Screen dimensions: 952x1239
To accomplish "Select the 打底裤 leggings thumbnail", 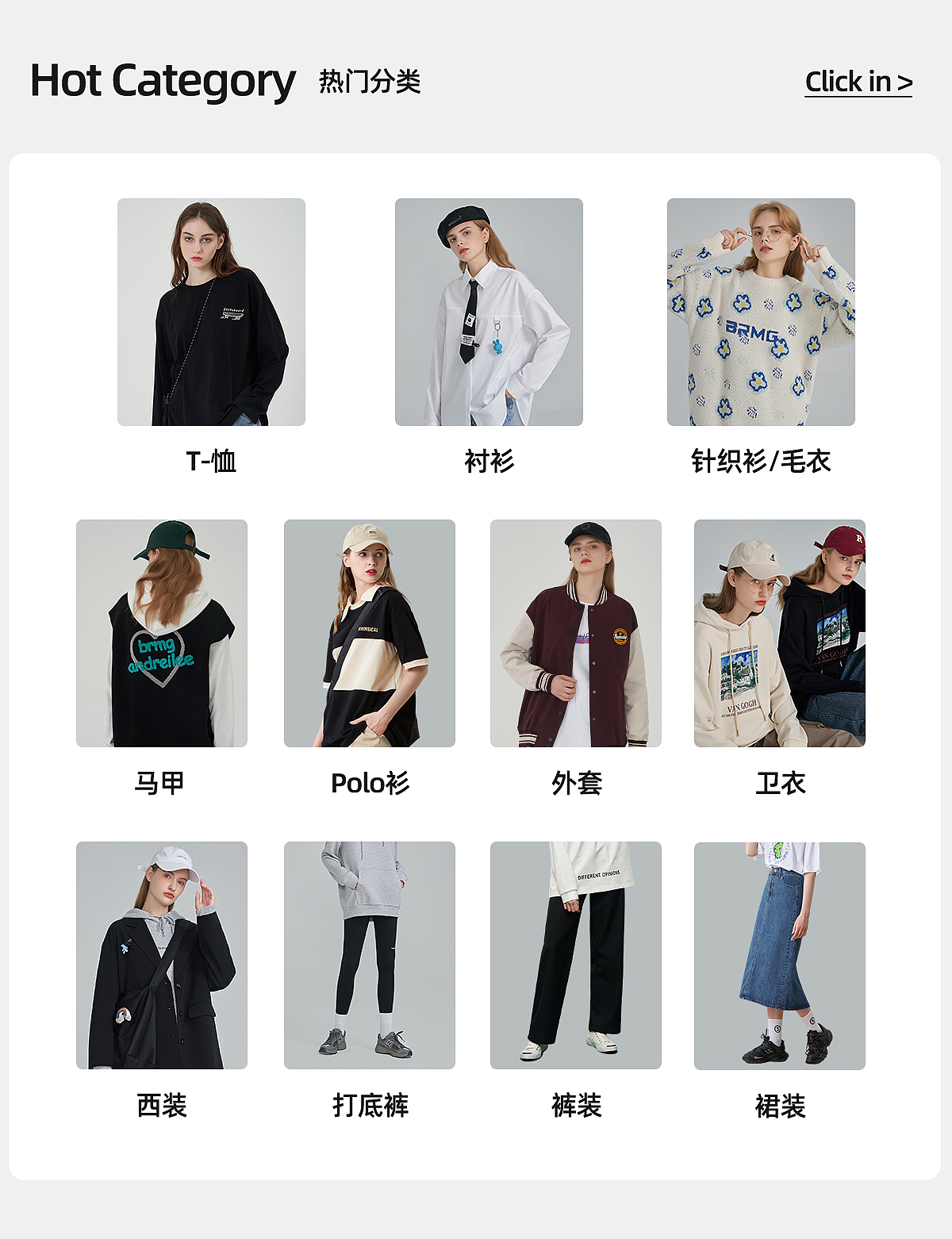I will point(370,956).
